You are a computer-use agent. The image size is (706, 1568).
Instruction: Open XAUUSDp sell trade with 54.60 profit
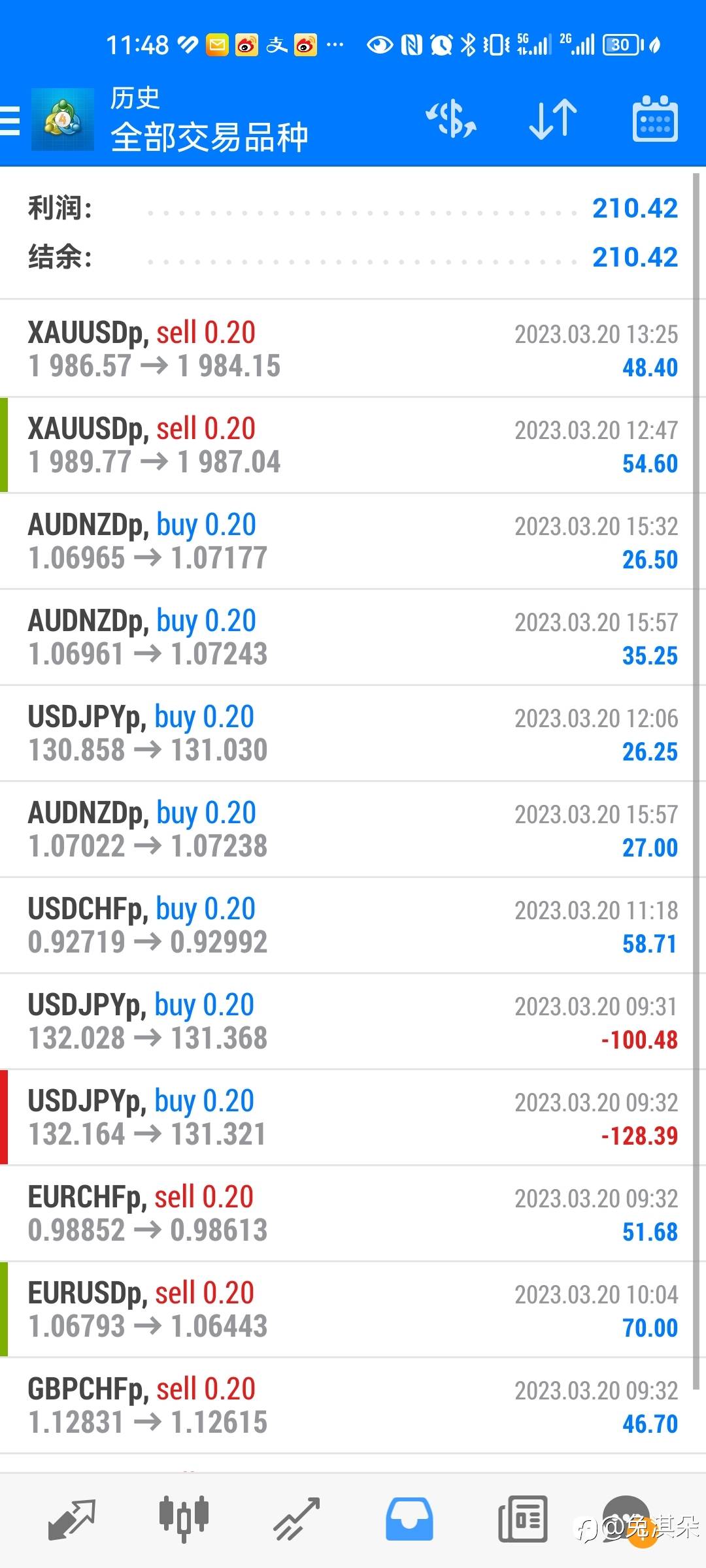[353, 445]
